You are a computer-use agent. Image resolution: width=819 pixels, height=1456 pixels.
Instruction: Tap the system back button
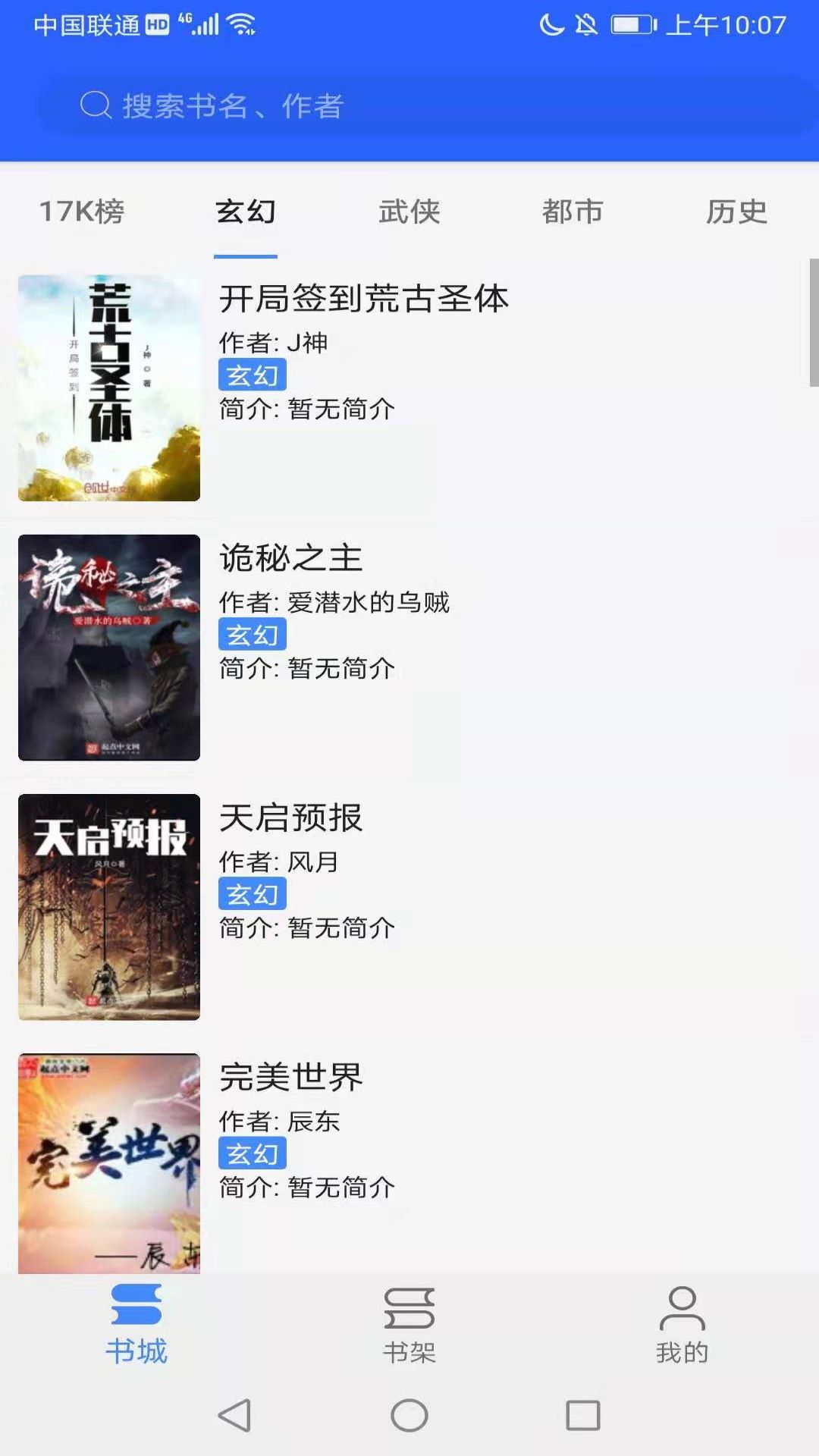coord(235,1415)
